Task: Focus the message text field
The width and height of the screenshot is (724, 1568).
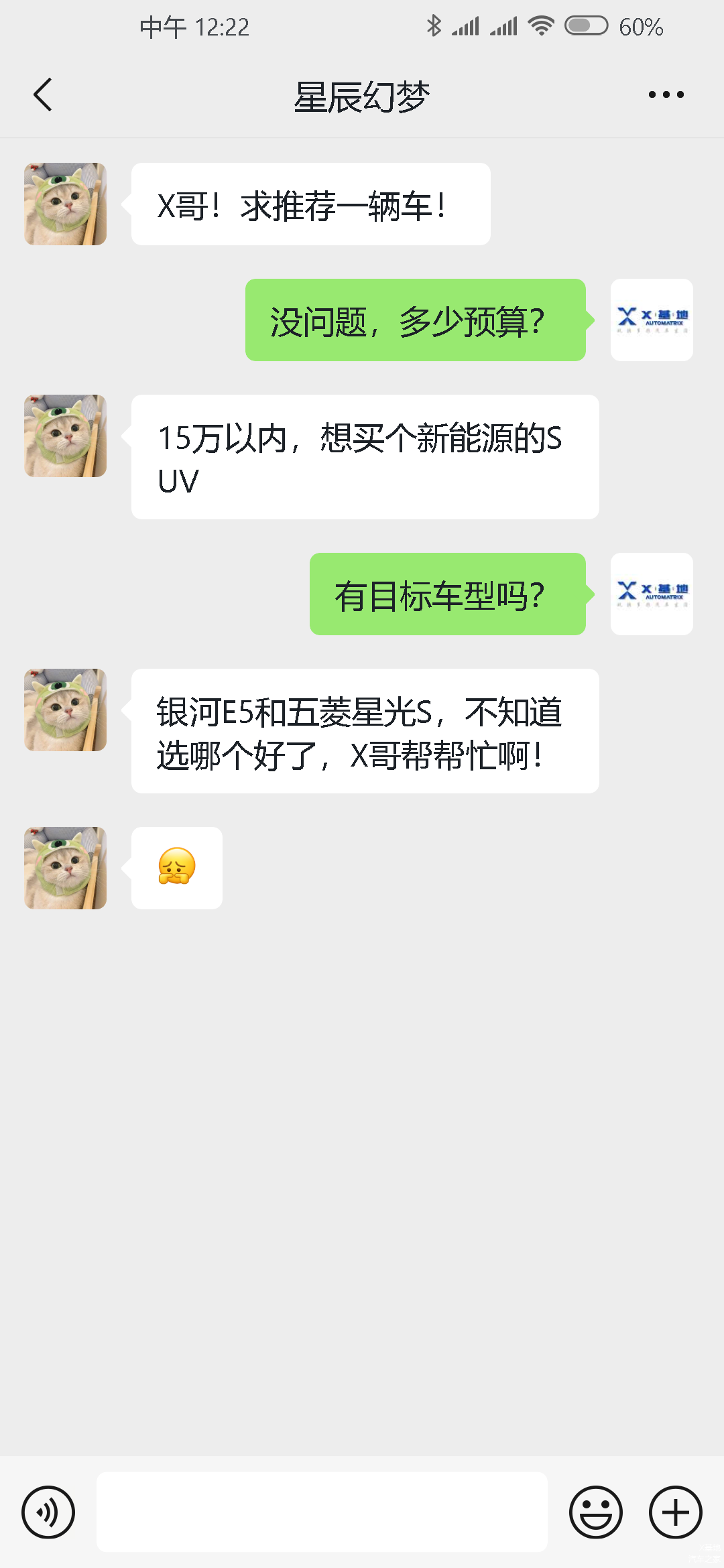Action: [322, 1512]
